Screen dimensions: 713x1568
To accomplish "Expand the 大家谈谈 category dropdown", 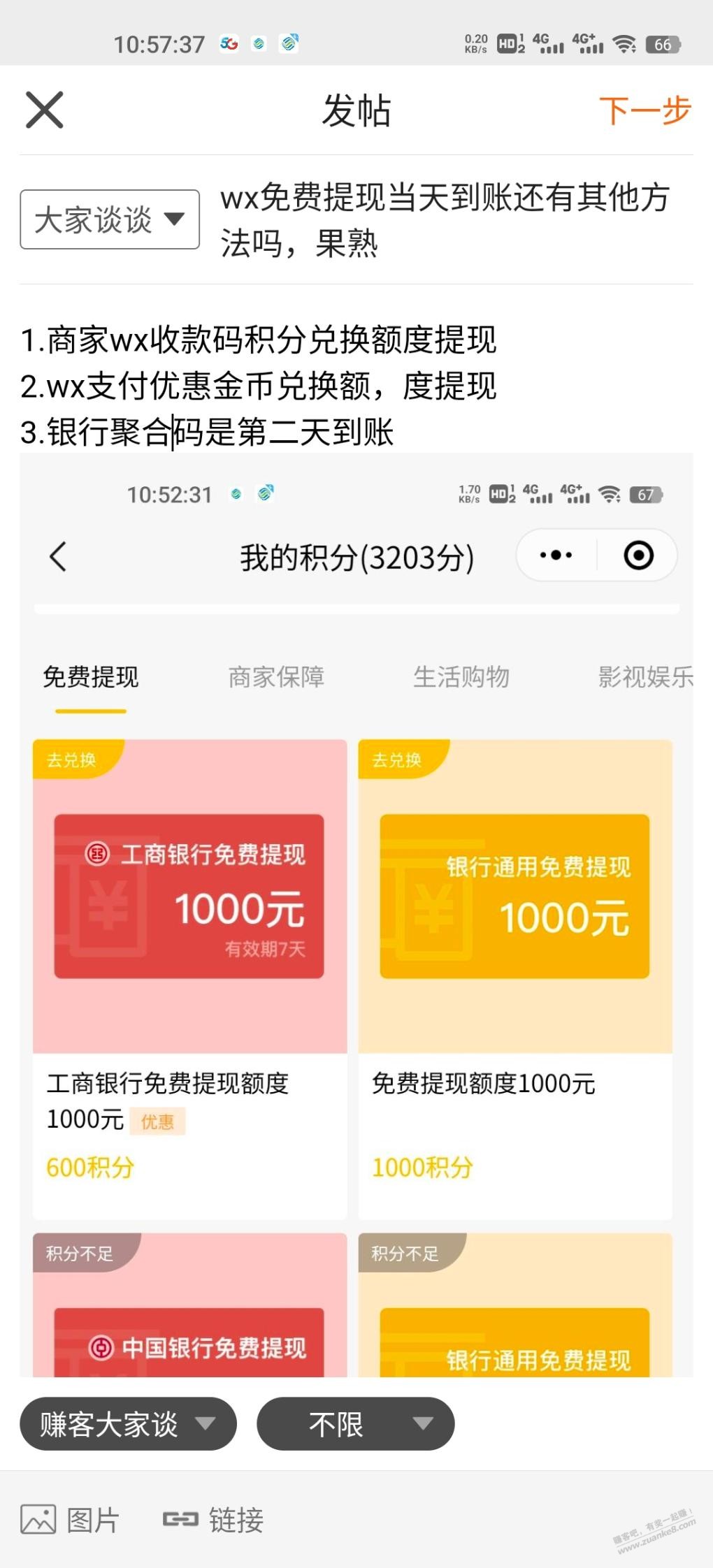I will 110,219.
